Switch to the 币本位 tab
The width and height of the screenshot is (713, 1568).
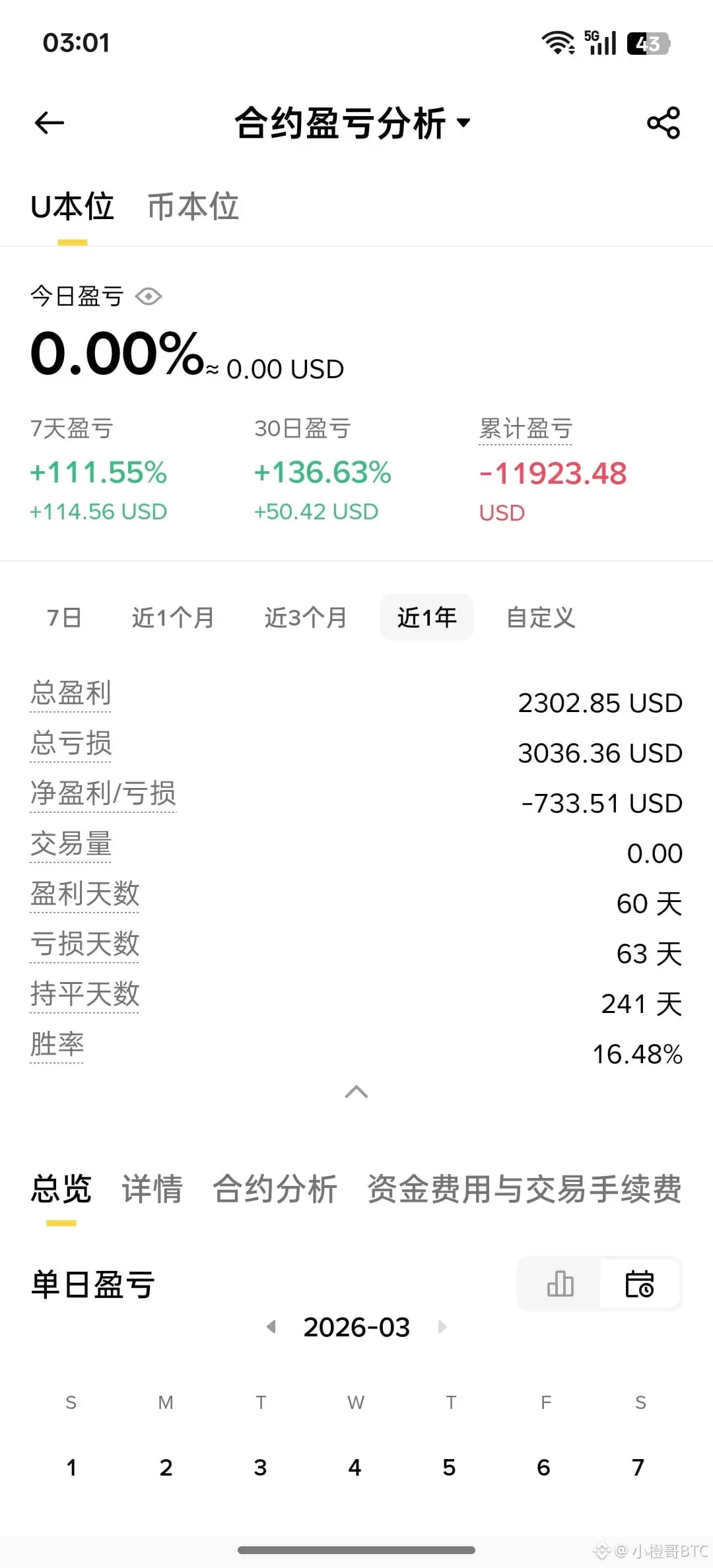[x=193, y=207]
